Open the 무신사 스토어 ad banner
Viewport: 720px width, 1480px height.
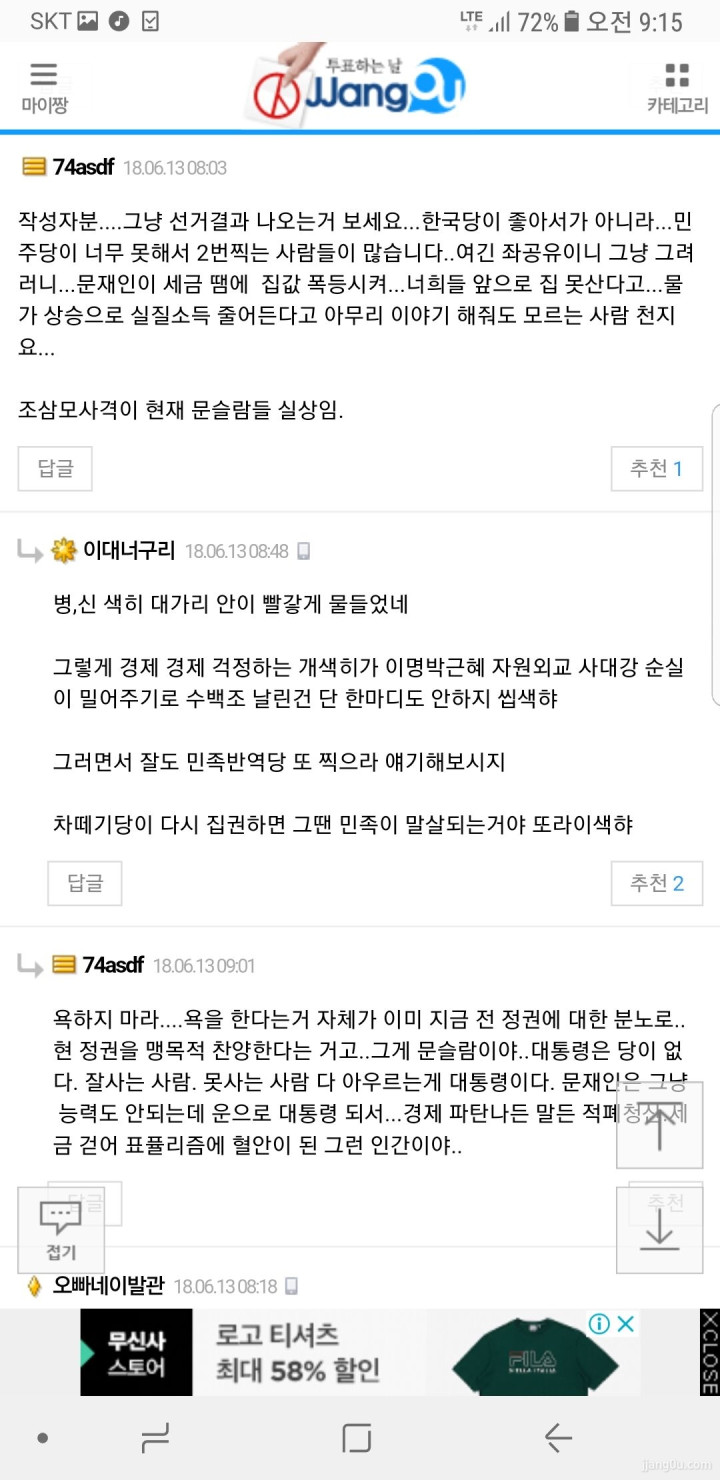360,1352
